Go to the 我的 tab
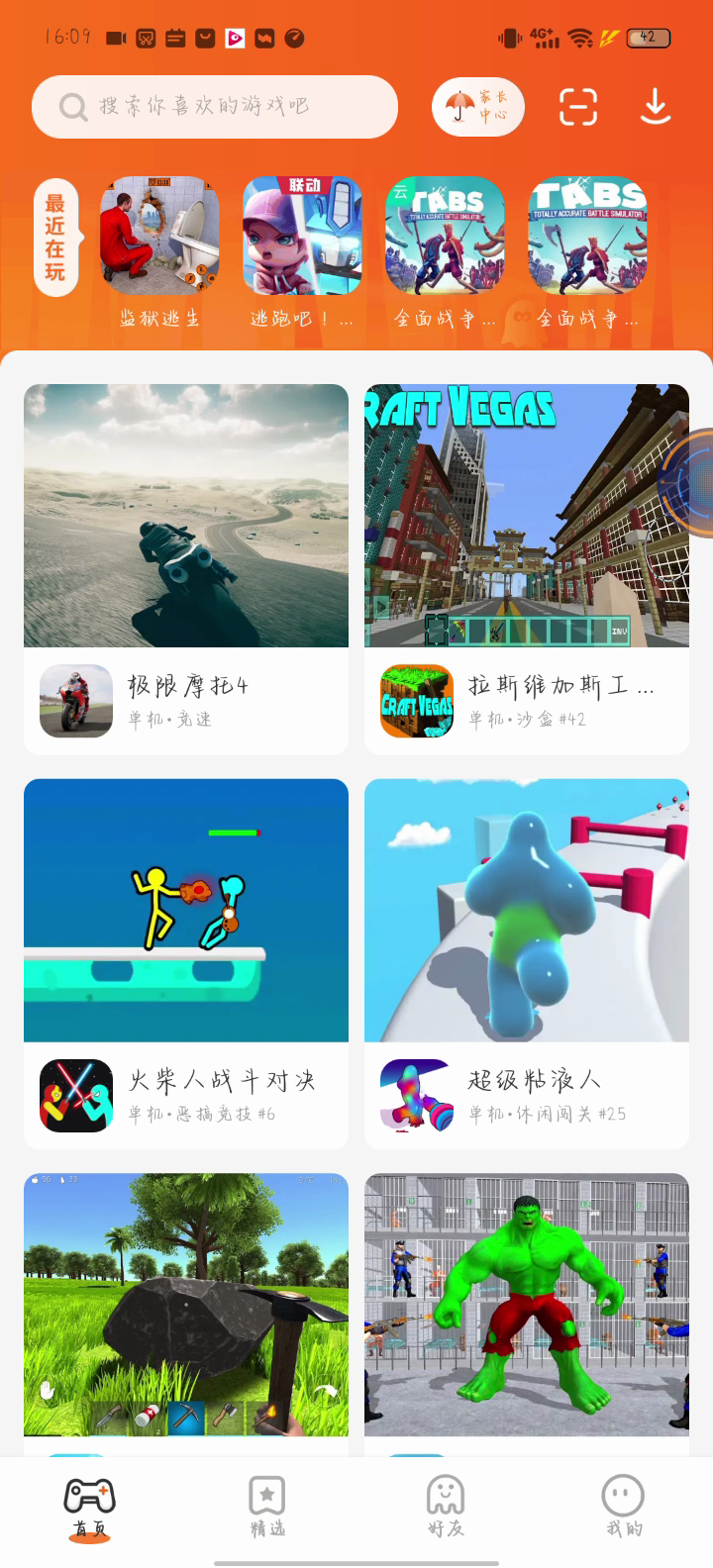 click(624, 1507)
